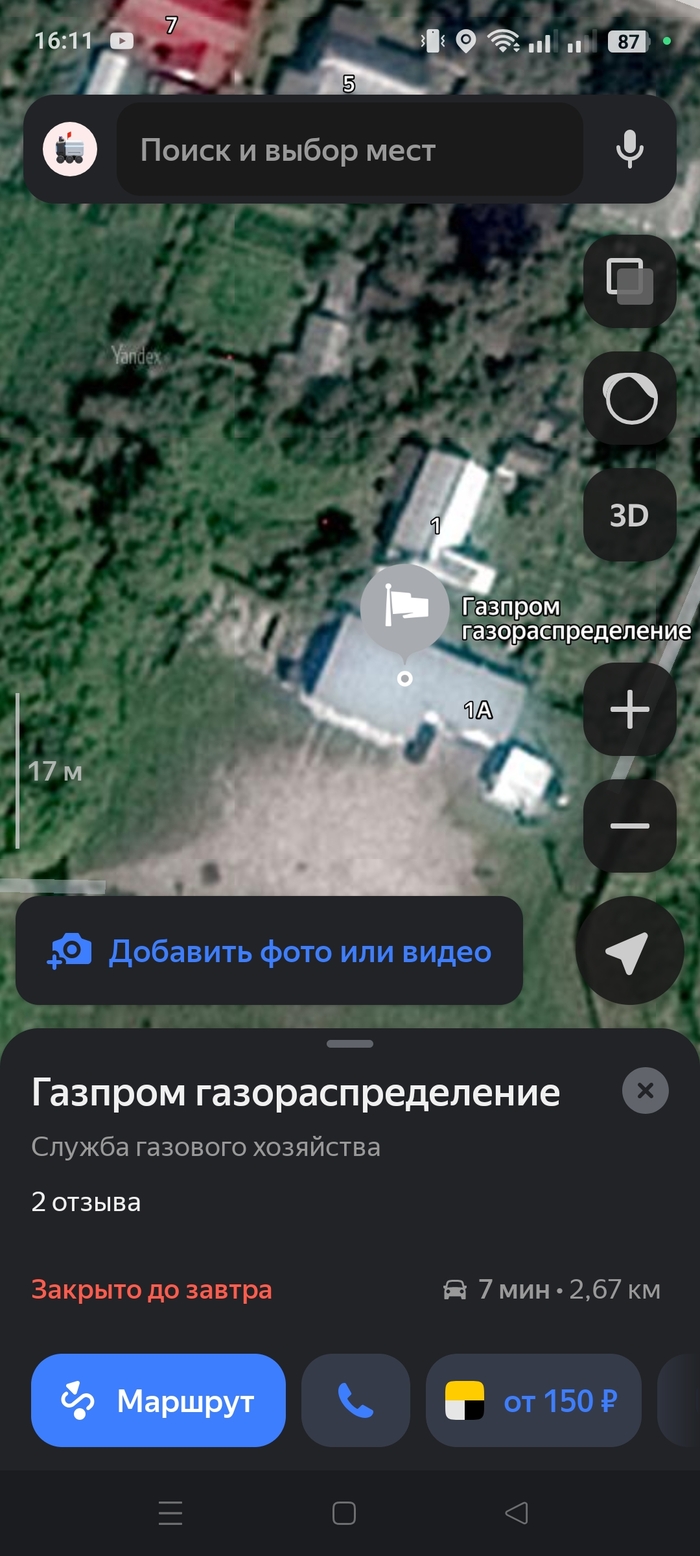The image size is (700, 1556).
Task: Order a taxi from 150 ₽
Action: click(x=533, y=1401)
